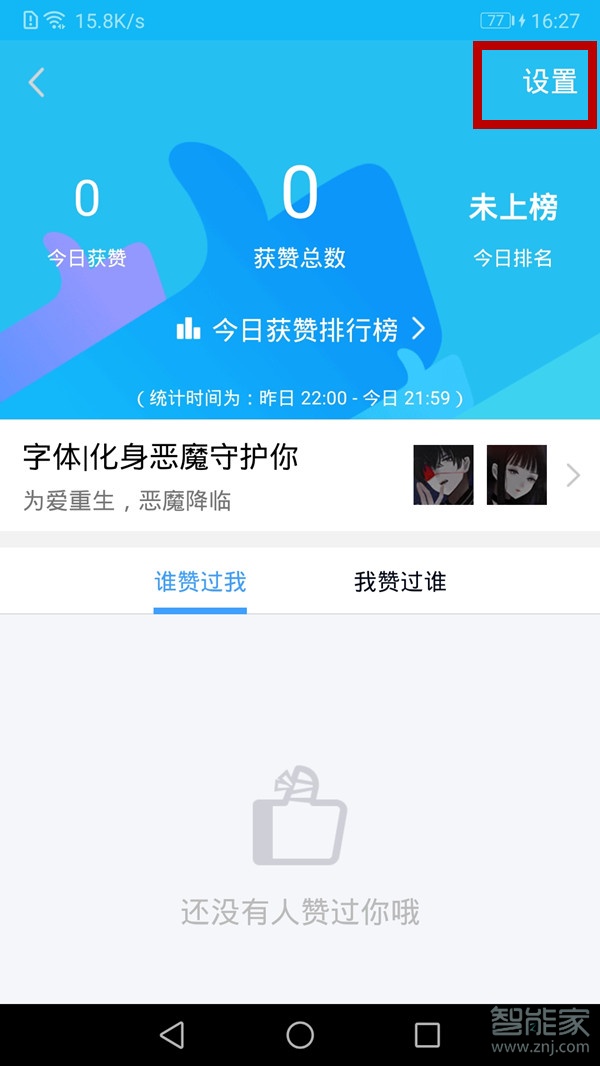600x1066 pixels.
Task: Open 设置 in the top right
Action: [x=550, y=82]
